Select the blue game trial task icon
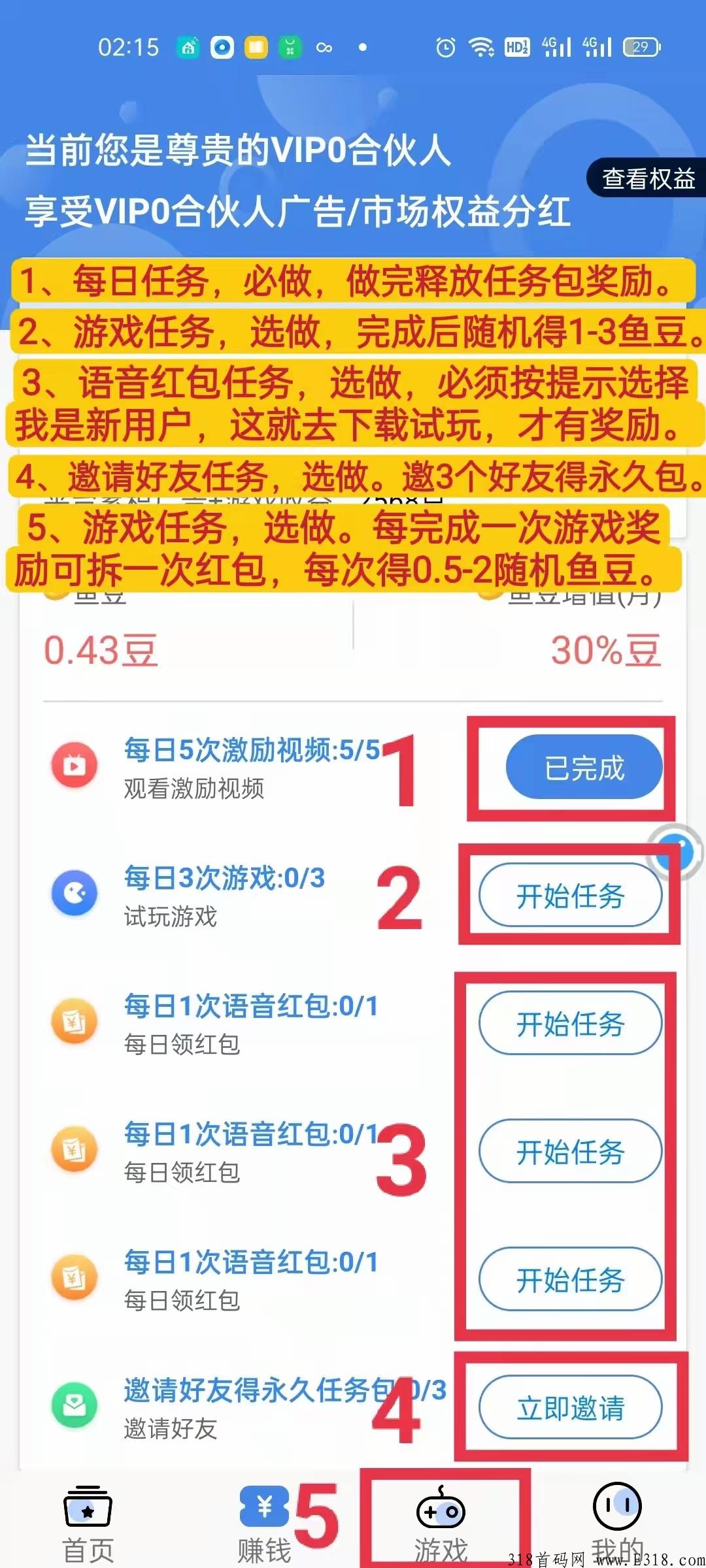706x1568 pixels. pyautogui.click(x=74, y=894)
